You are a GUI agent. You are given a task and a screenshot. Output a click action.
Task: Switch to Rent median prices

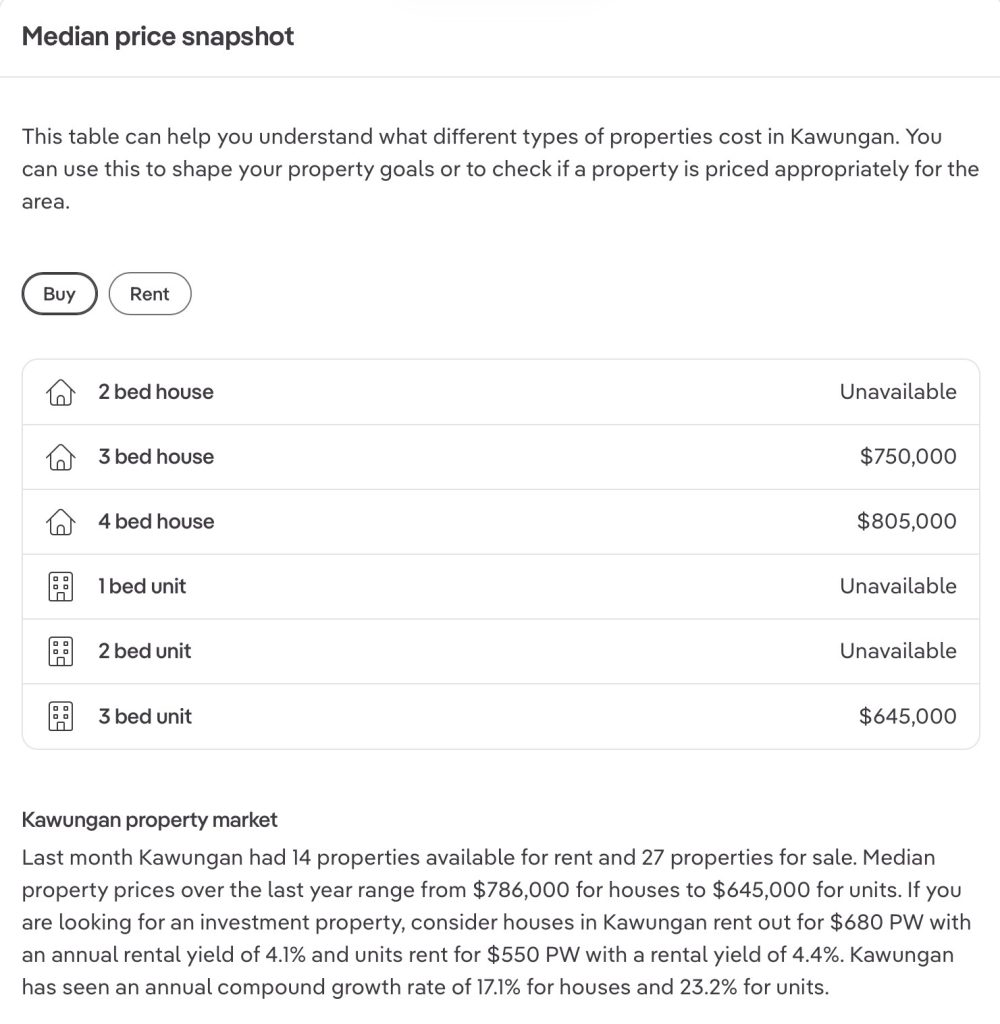click(x=149, y=294)
